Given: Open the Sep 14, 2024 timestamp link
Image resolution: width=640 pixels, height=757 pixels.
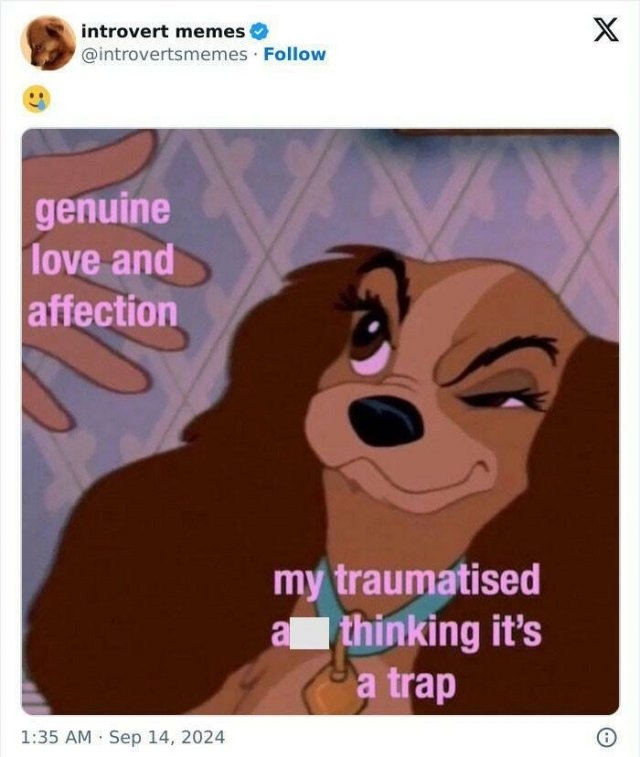Looking at the screenshot, I should [x=122, y=738].
